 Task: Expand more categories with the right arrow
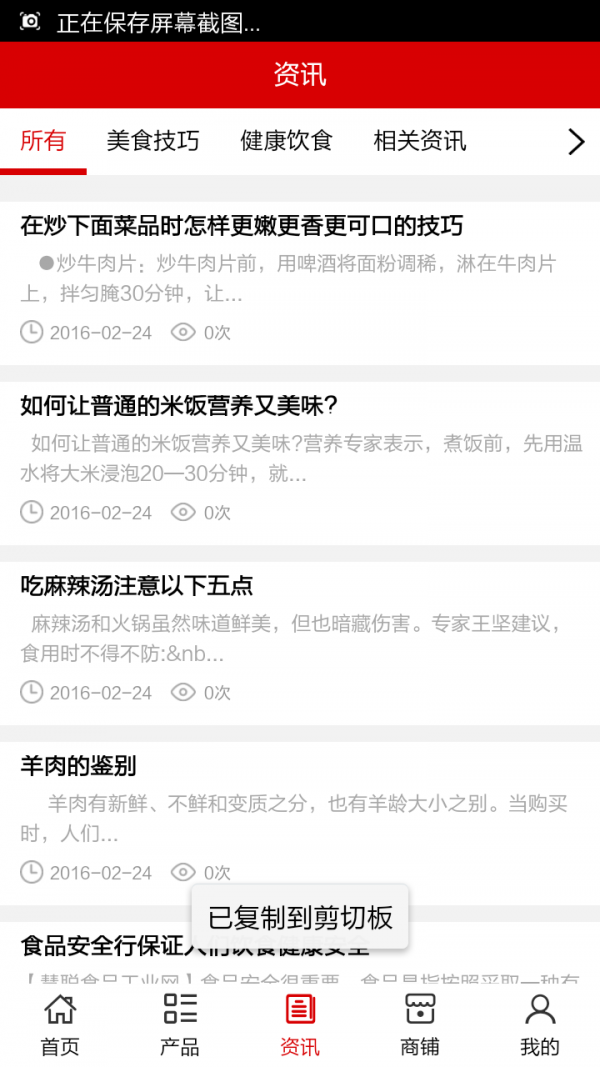tap(576, 142)
